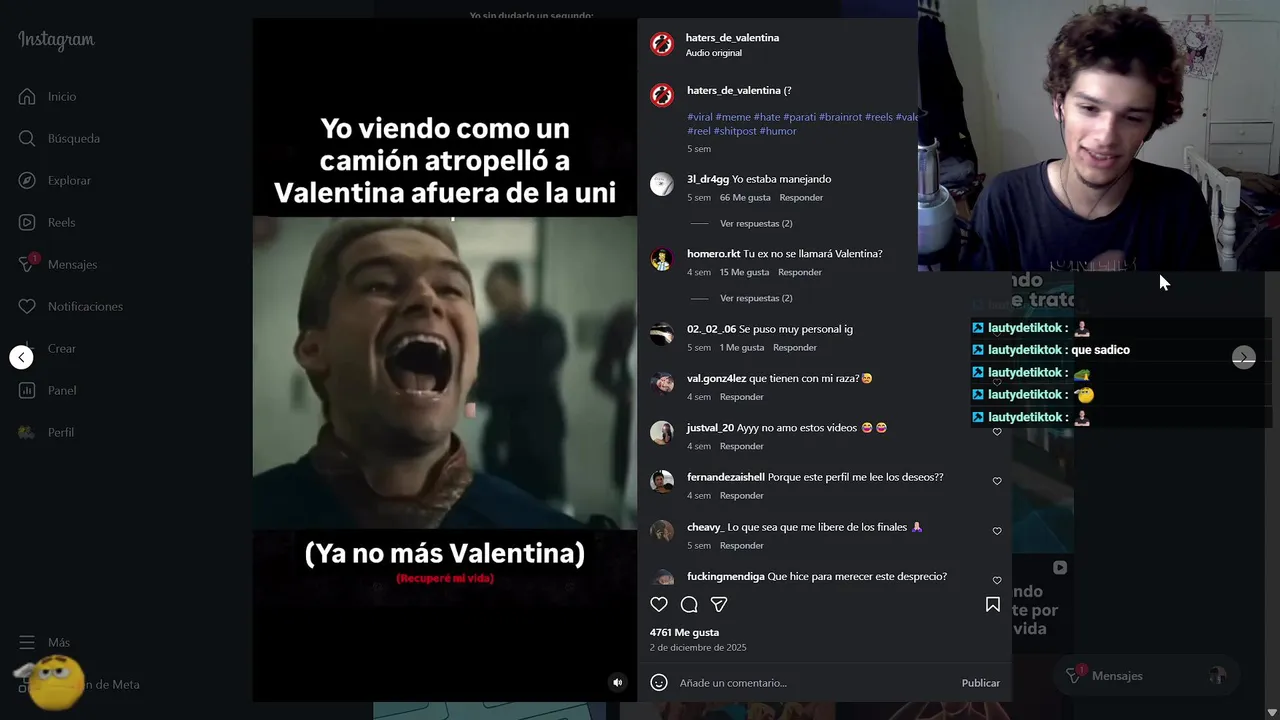Viewport: 1280px width, 720px height.
Task: Open haters_de_valentina profile from header
Action: [732, 38]
